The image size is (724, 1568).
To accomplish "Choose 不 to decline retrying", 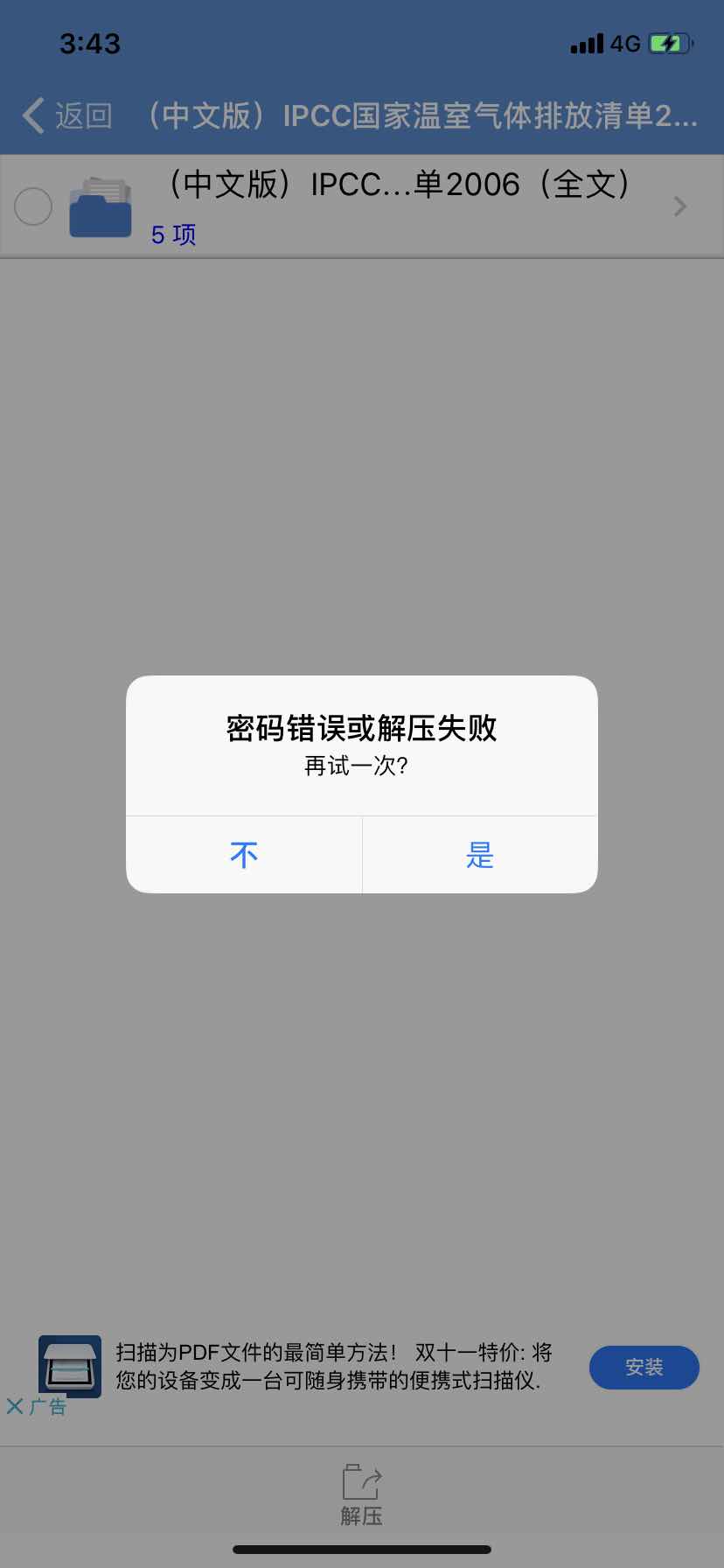I will click(244, 855).
